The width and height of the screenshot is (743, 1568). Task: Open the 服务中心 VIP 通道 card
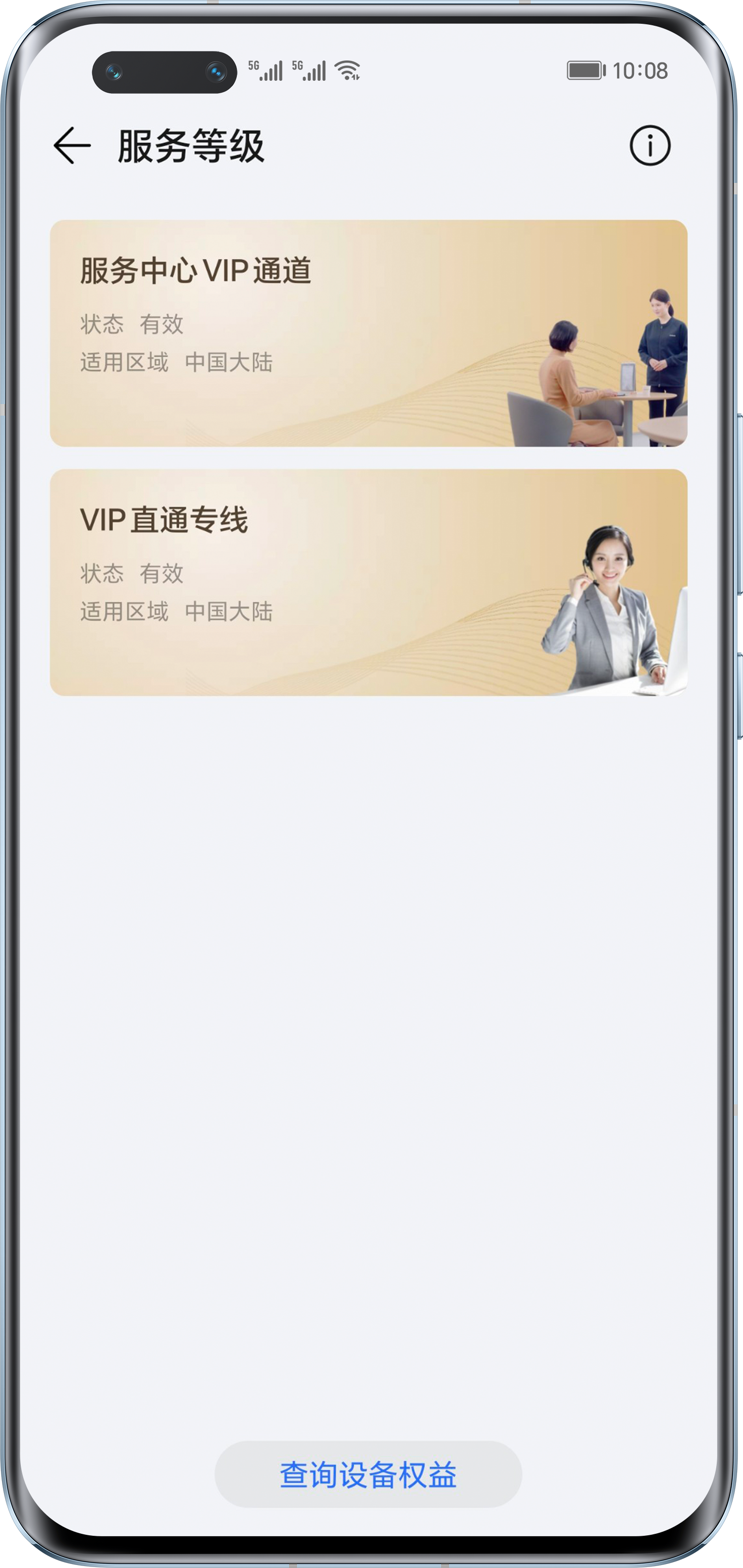368,334
